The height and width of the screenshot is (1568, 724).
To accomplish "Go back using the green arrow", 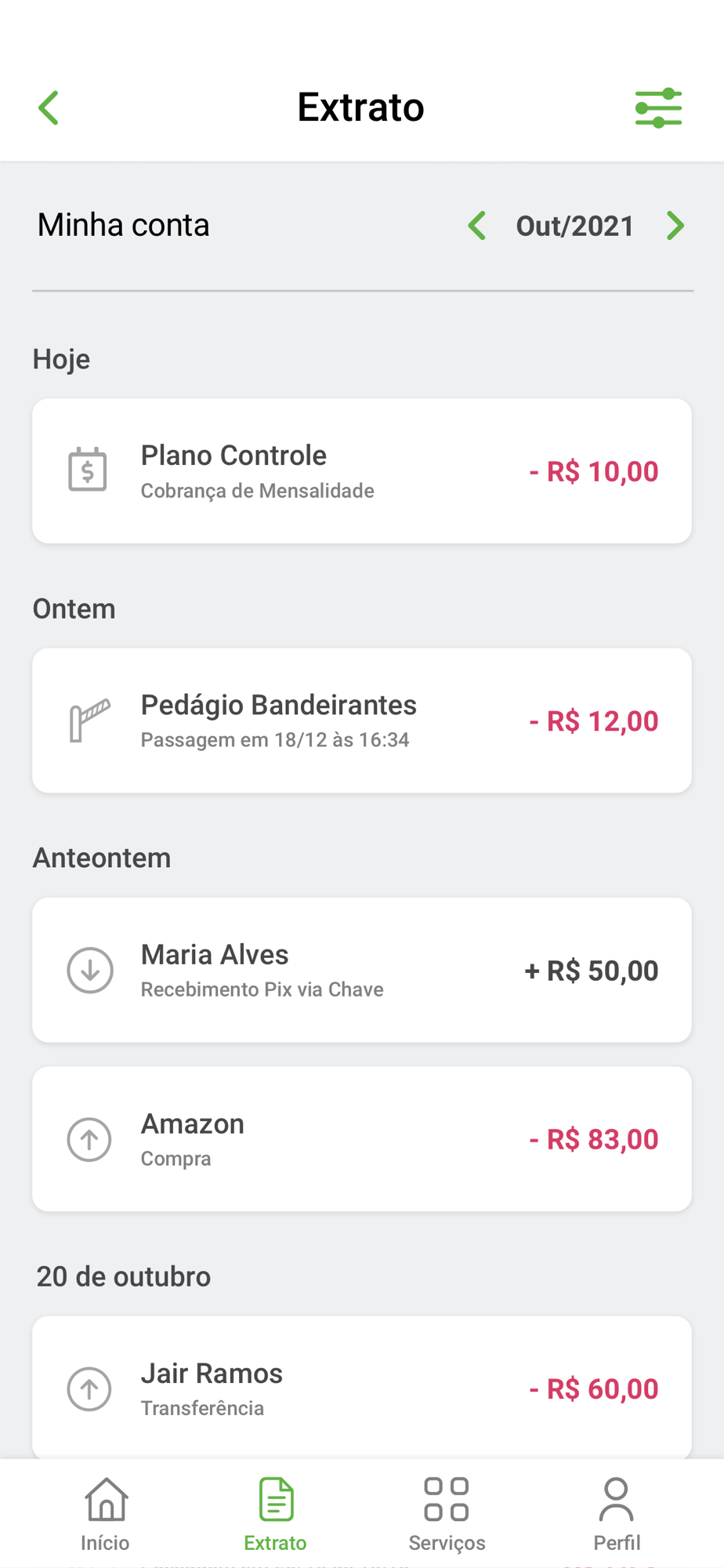I will (49, 107).
